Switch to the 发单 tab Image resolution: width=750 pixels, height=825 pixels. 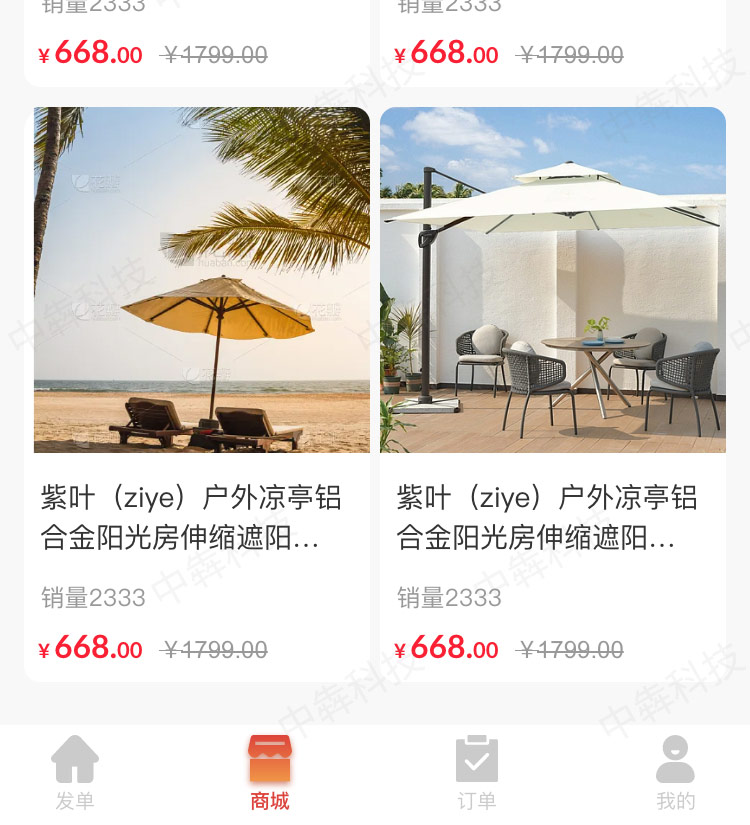[x=75, y=772]
